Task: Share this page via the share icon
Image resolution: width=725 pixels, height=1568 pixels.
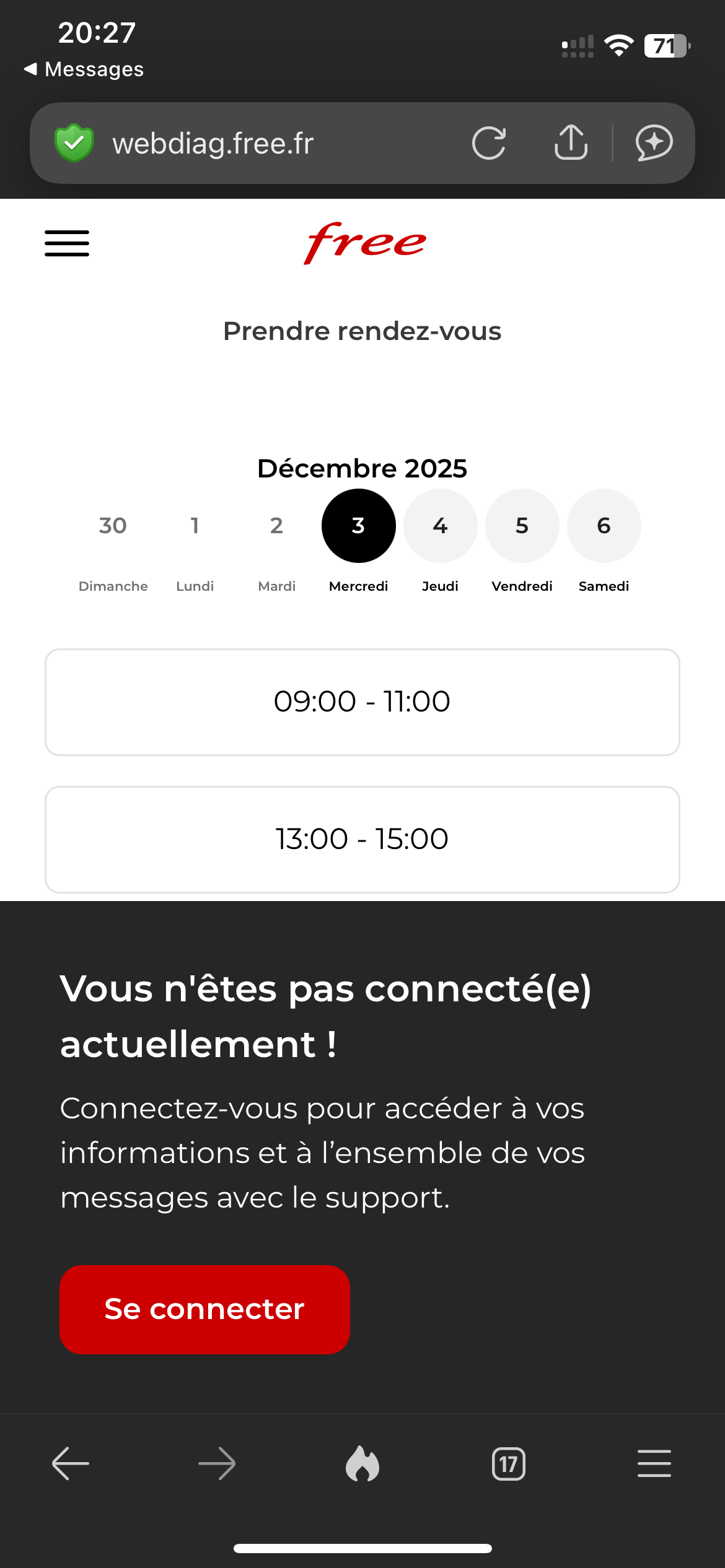Action: tap(571, 143)
